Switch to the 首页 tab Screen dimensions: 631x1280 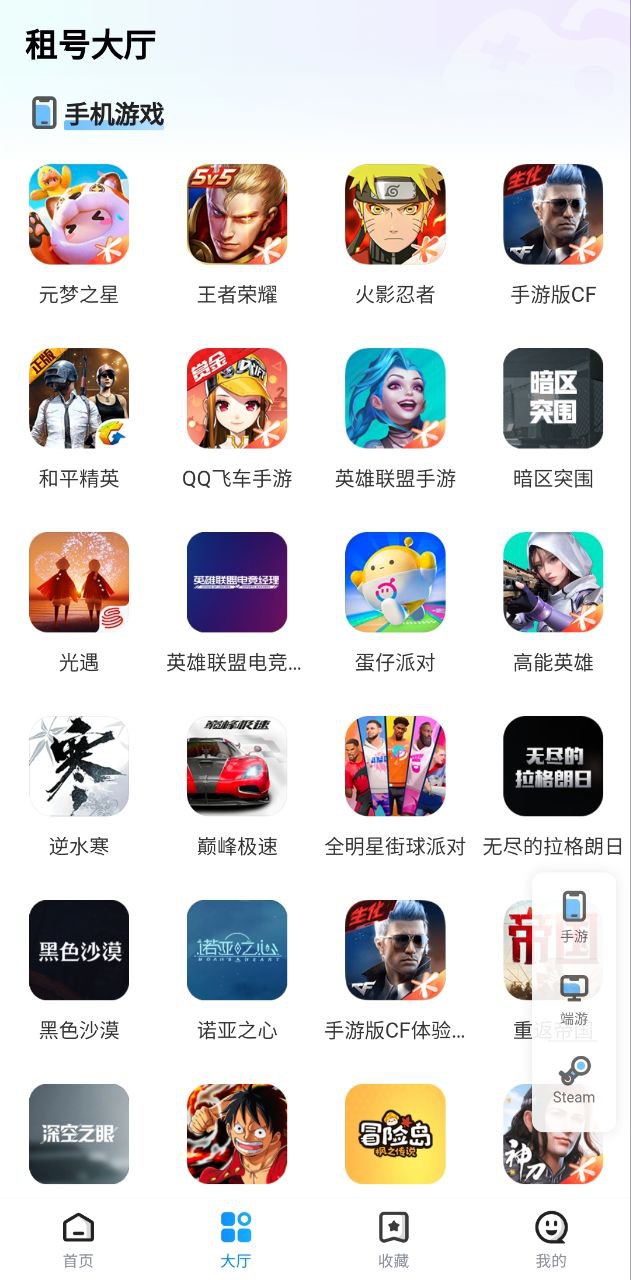78,1240
